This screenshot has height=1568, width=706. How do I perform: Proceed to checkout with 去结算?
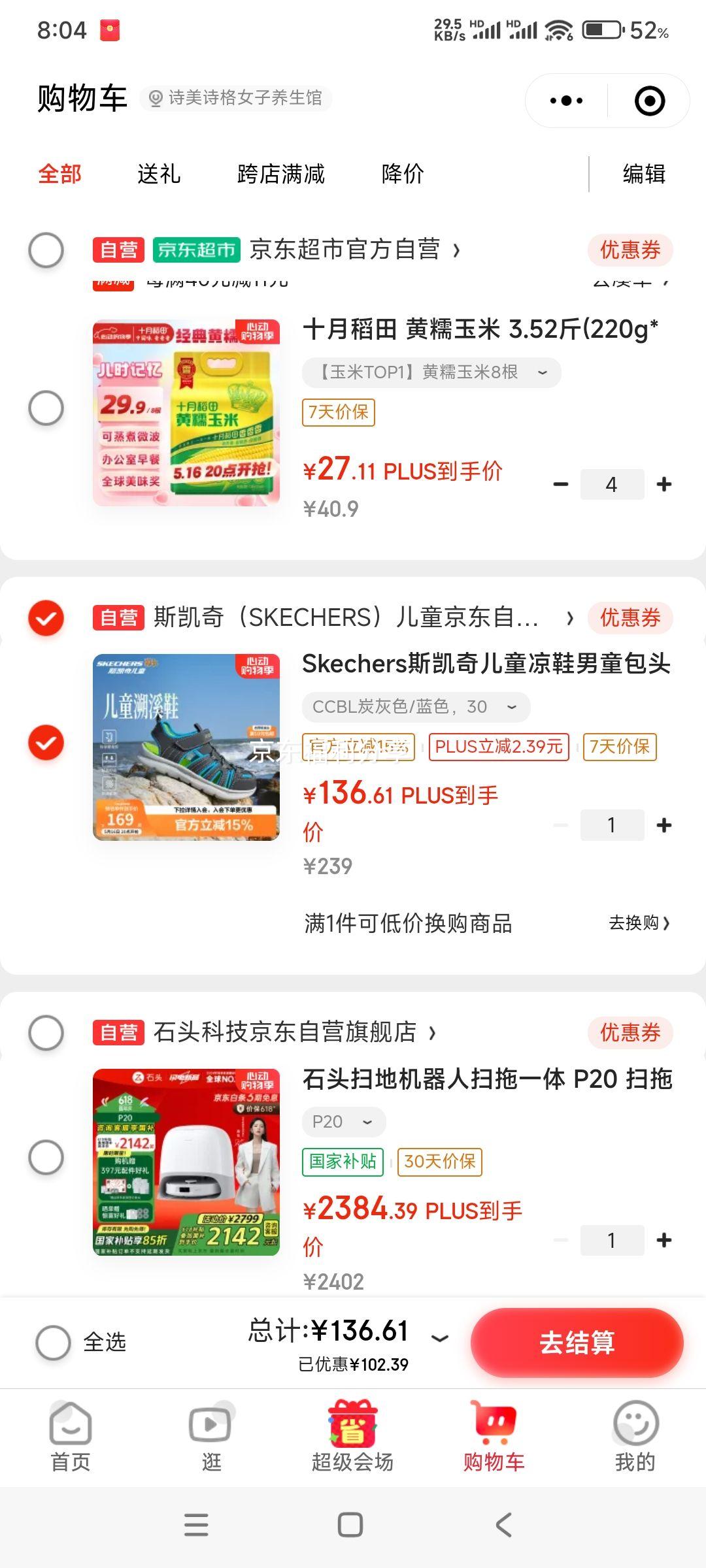pos(577,1343)
